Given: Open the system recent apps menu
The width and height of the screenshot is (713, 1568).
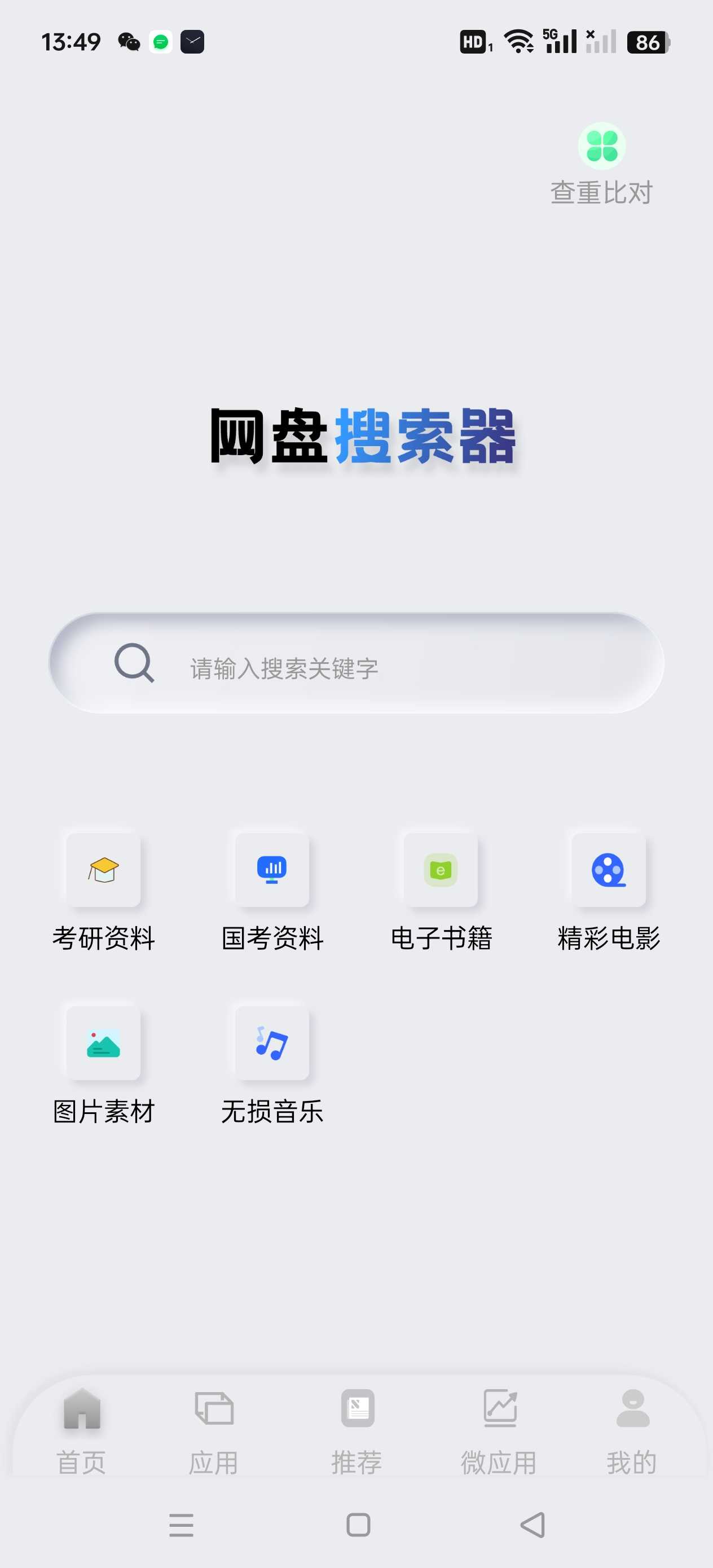Looking at the screenshot, I should (181, 1525).
